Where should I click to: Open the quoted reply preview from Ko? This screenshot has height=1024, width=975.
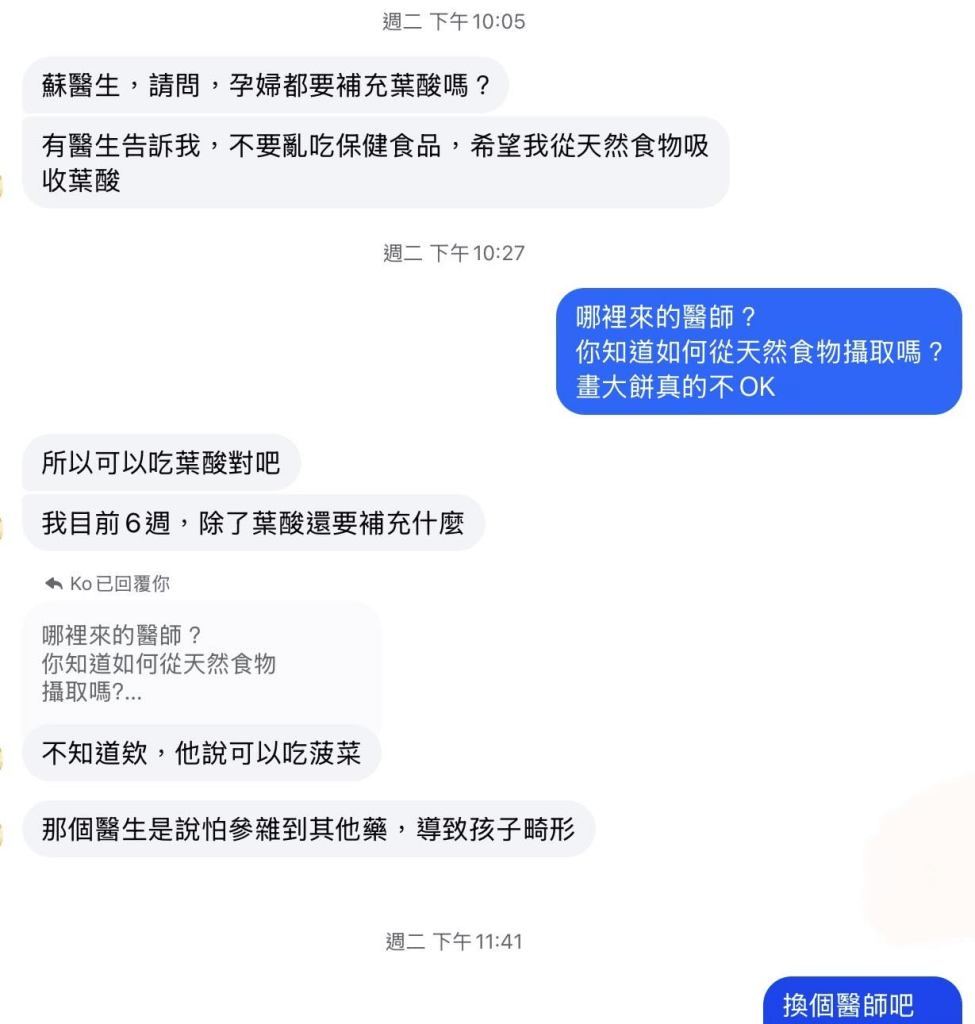(200, 662)
